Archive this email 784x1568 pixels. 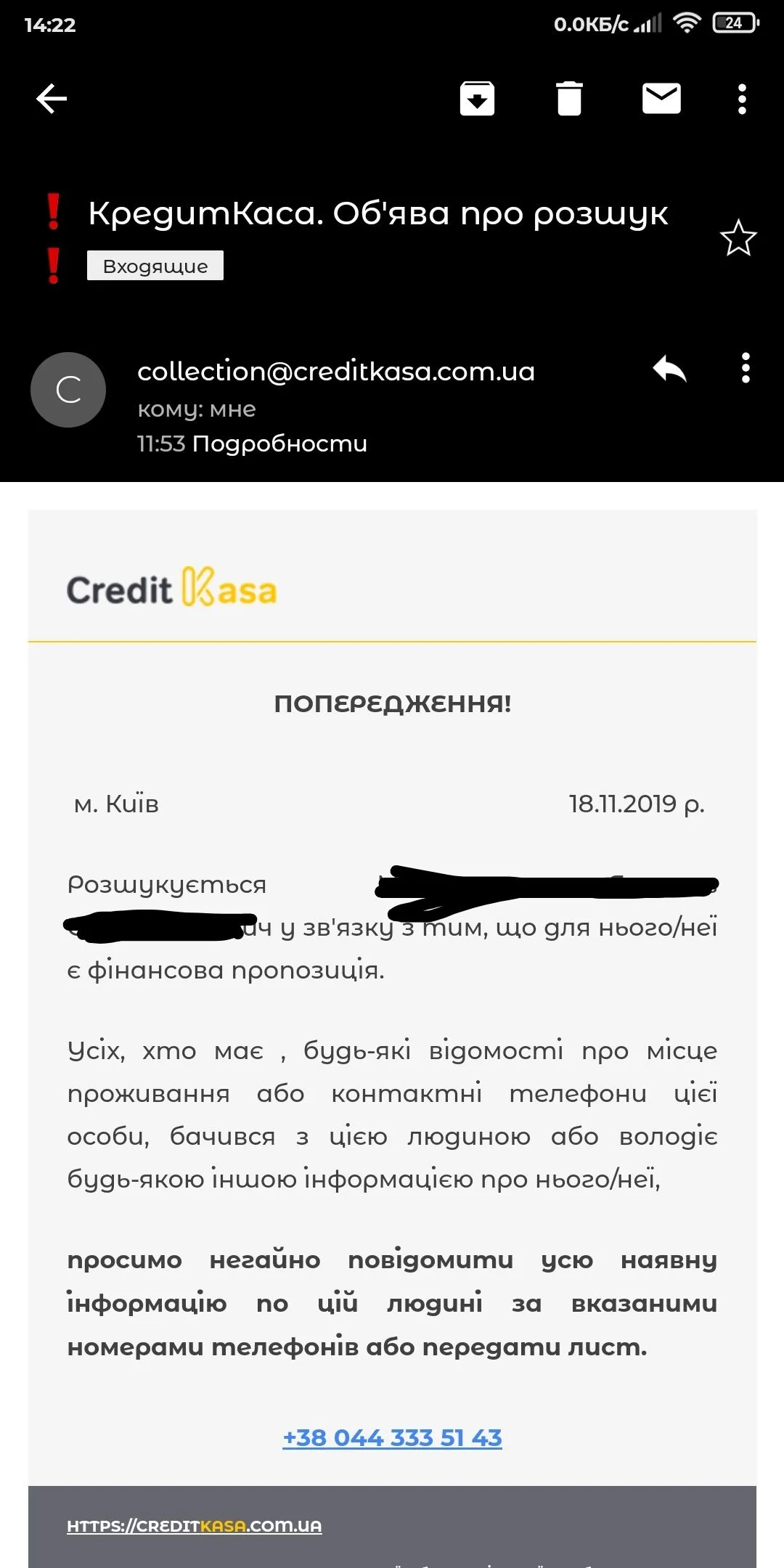477,99
